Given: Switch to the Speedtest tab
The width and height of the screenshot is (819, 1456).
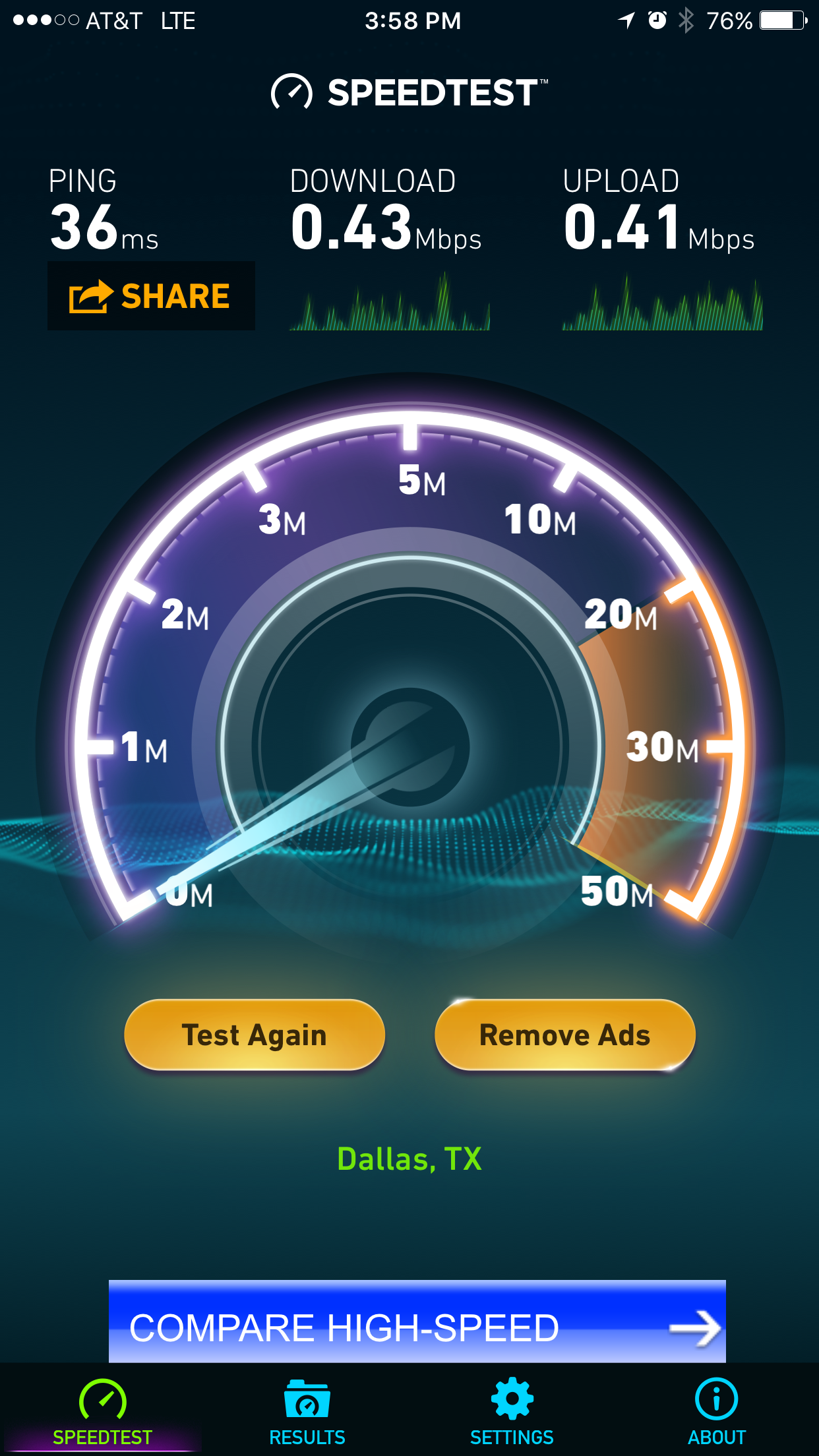Looking at the screenshot, I should [103, 1411].
